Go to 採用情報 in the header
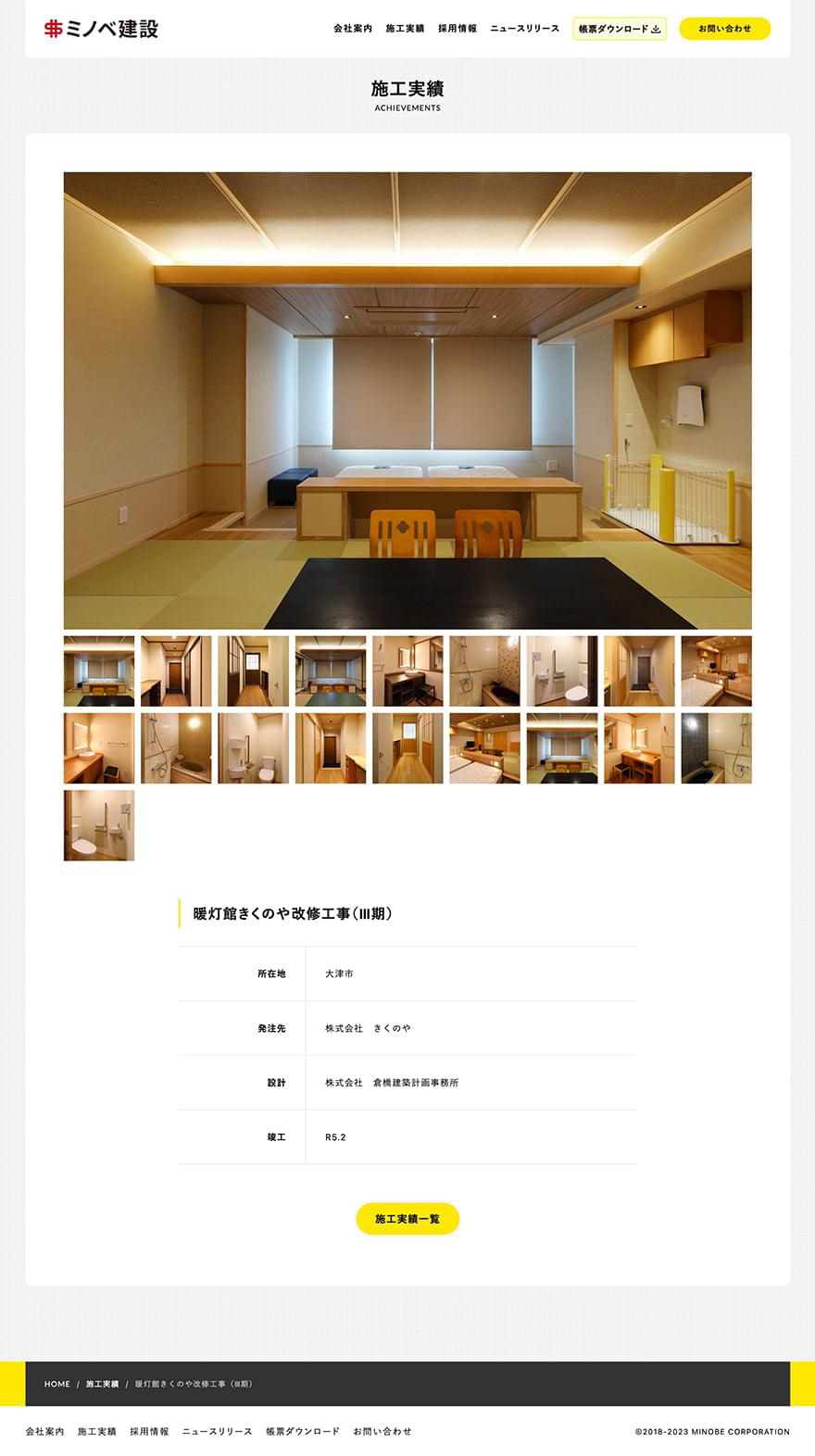Image resolution: width=815 pixels, height=1456 pixels. tap(458, 29)
